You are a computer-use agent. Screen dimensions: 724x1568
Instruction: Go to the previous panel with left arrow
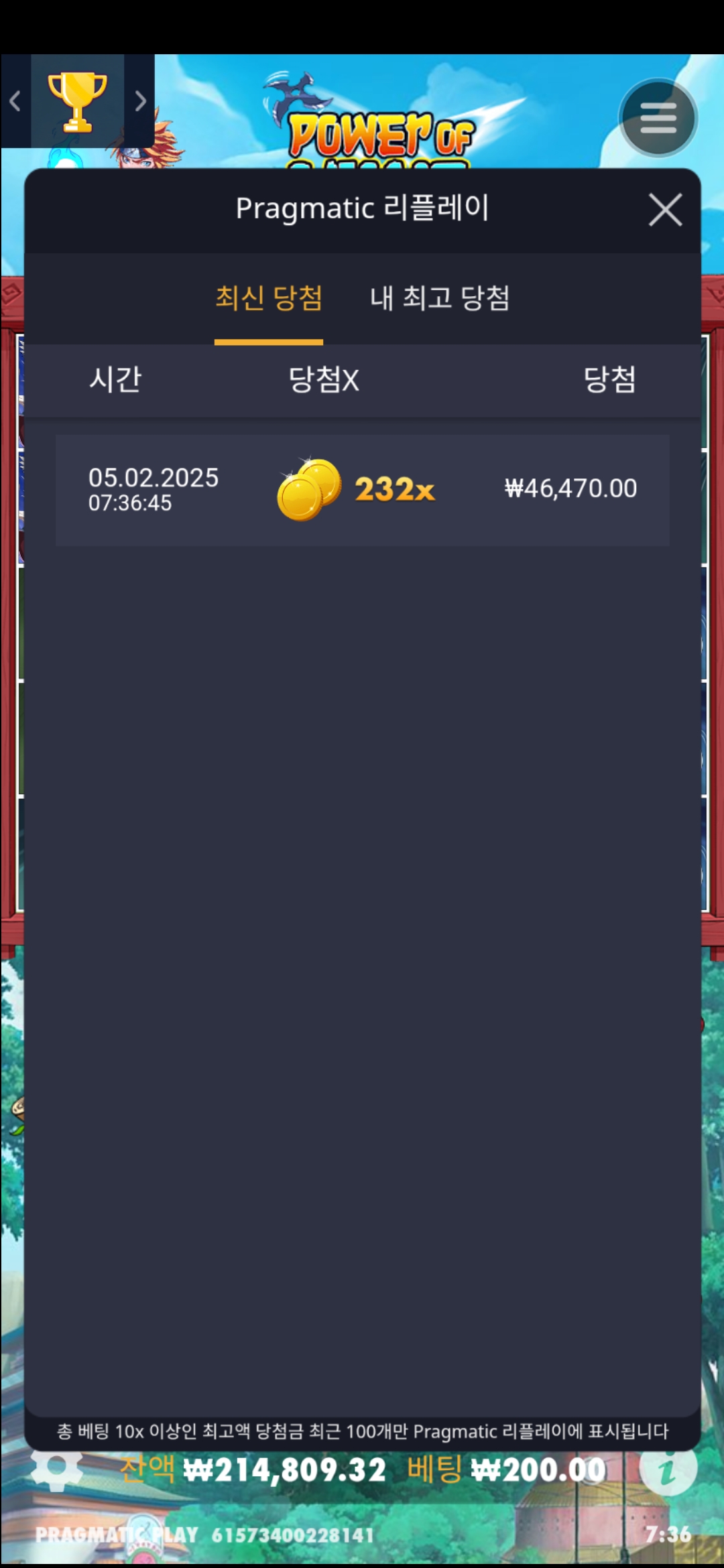(15, 101)
